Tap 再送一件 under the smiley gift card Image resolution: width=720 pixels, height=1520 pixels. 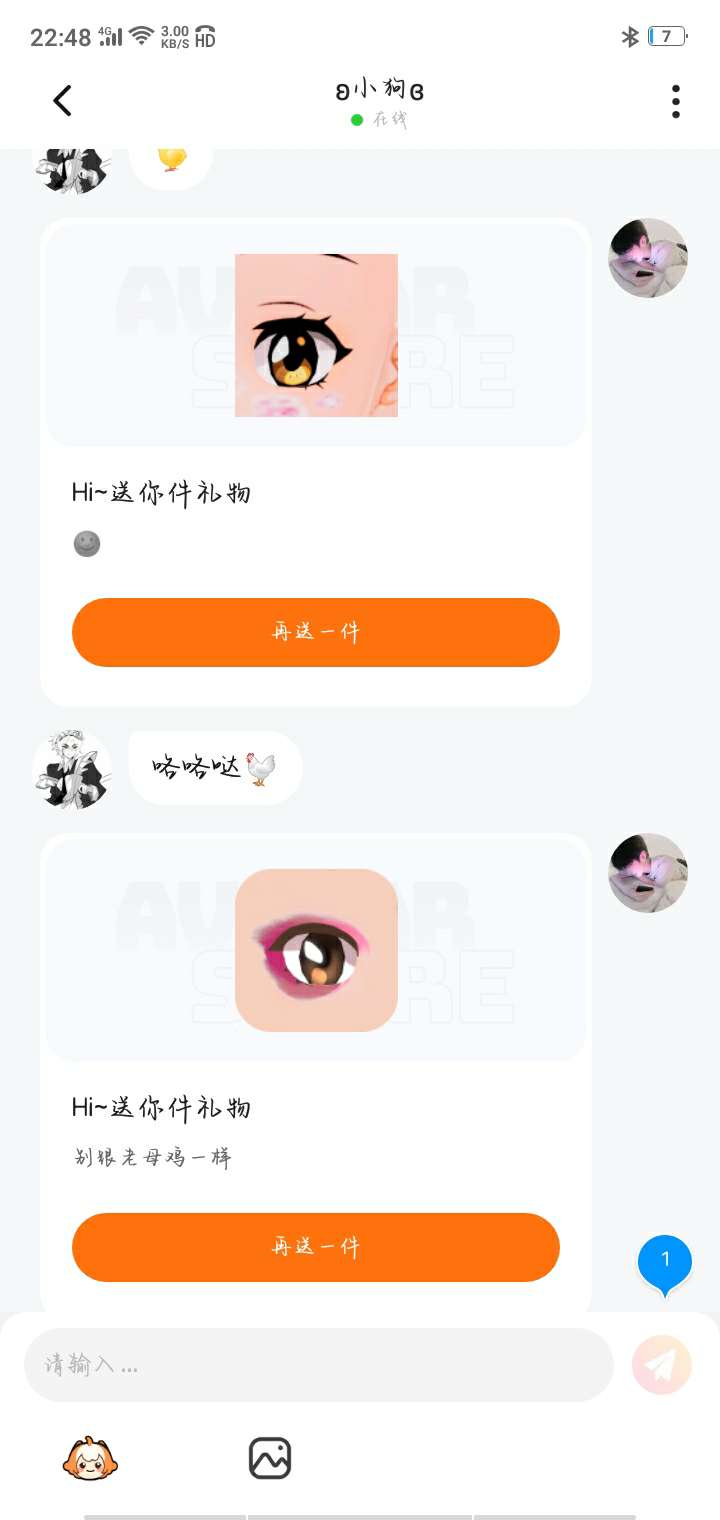(x=316, y=632)
